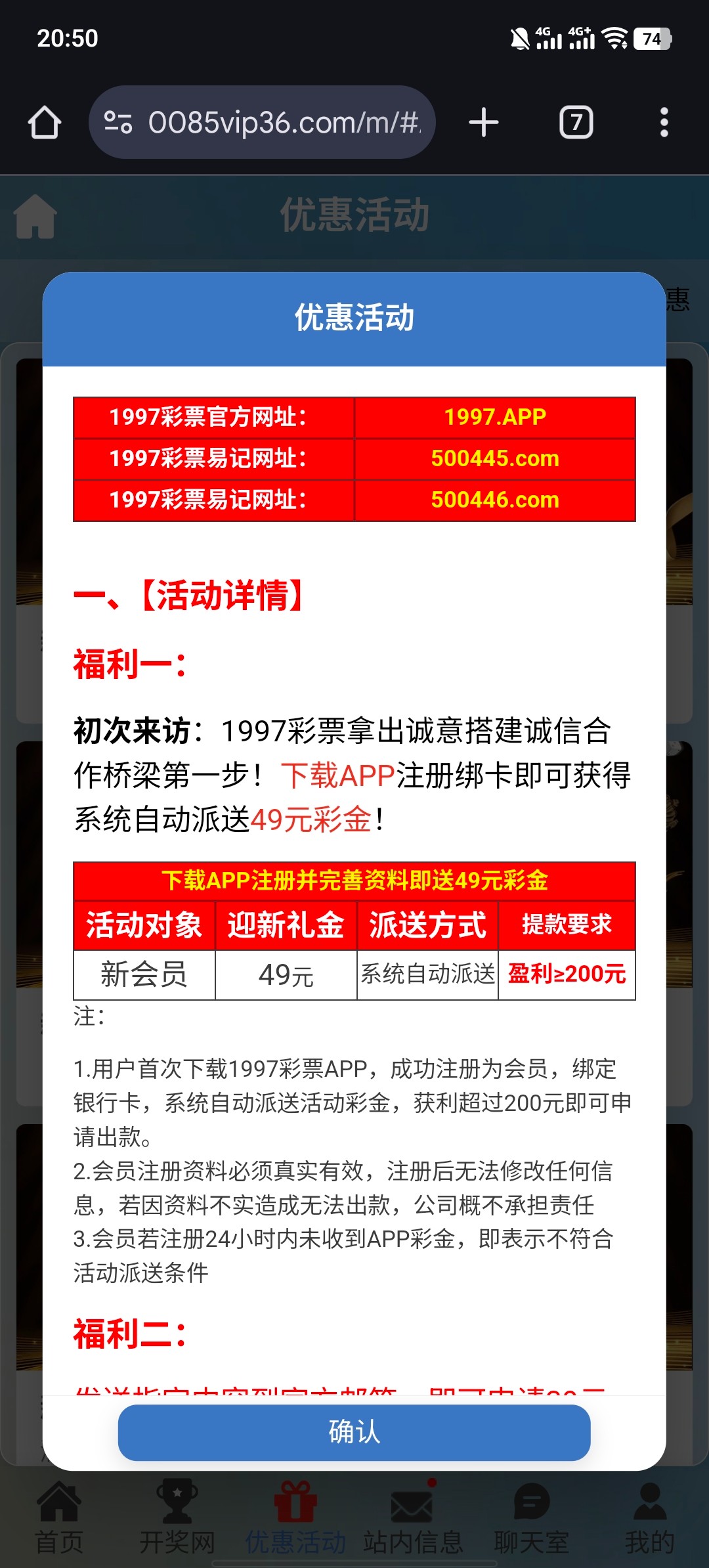Focus the browser address bar
This screenshot has height=1568, width=709.
(x=282, y=123)
